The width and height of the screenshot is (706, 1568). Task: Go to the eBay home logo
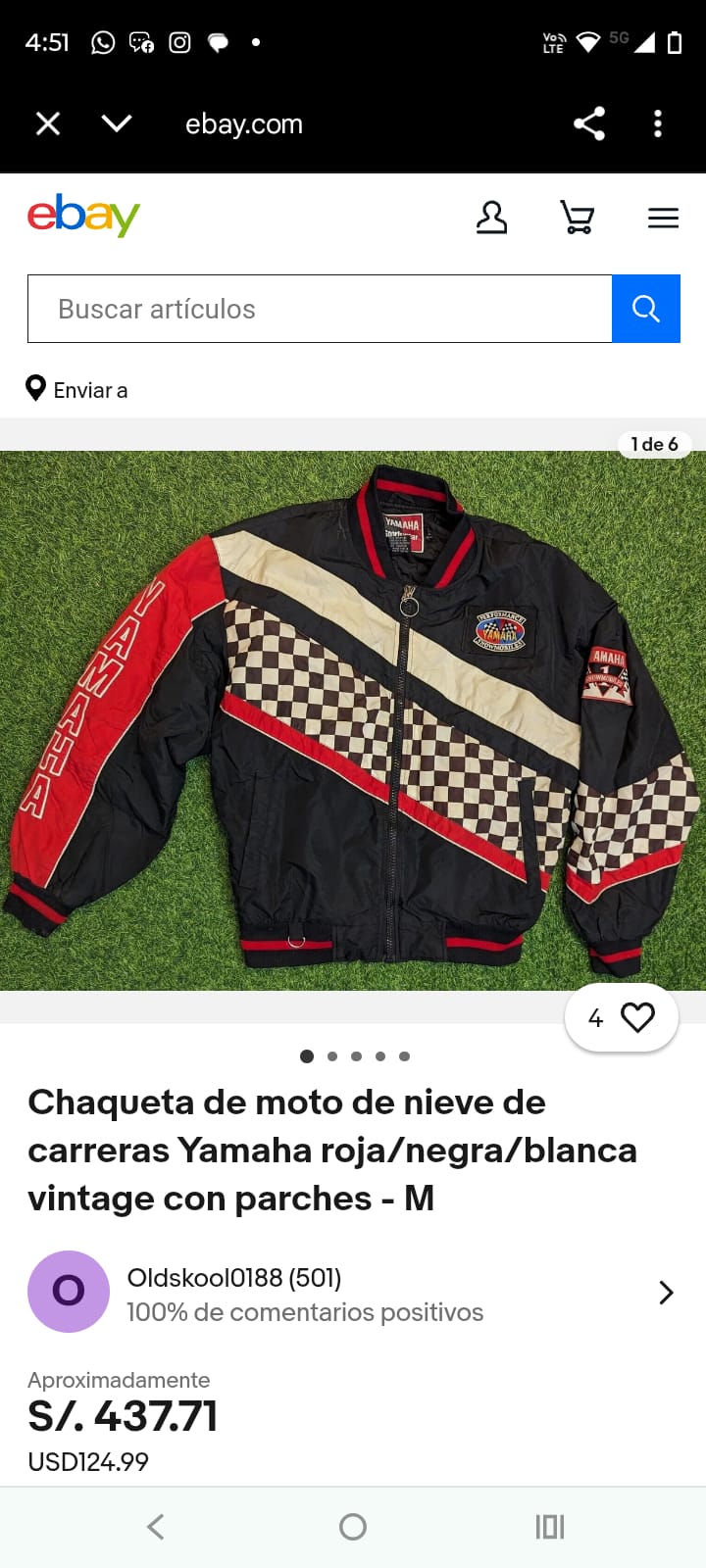click(x=83, y=215)
